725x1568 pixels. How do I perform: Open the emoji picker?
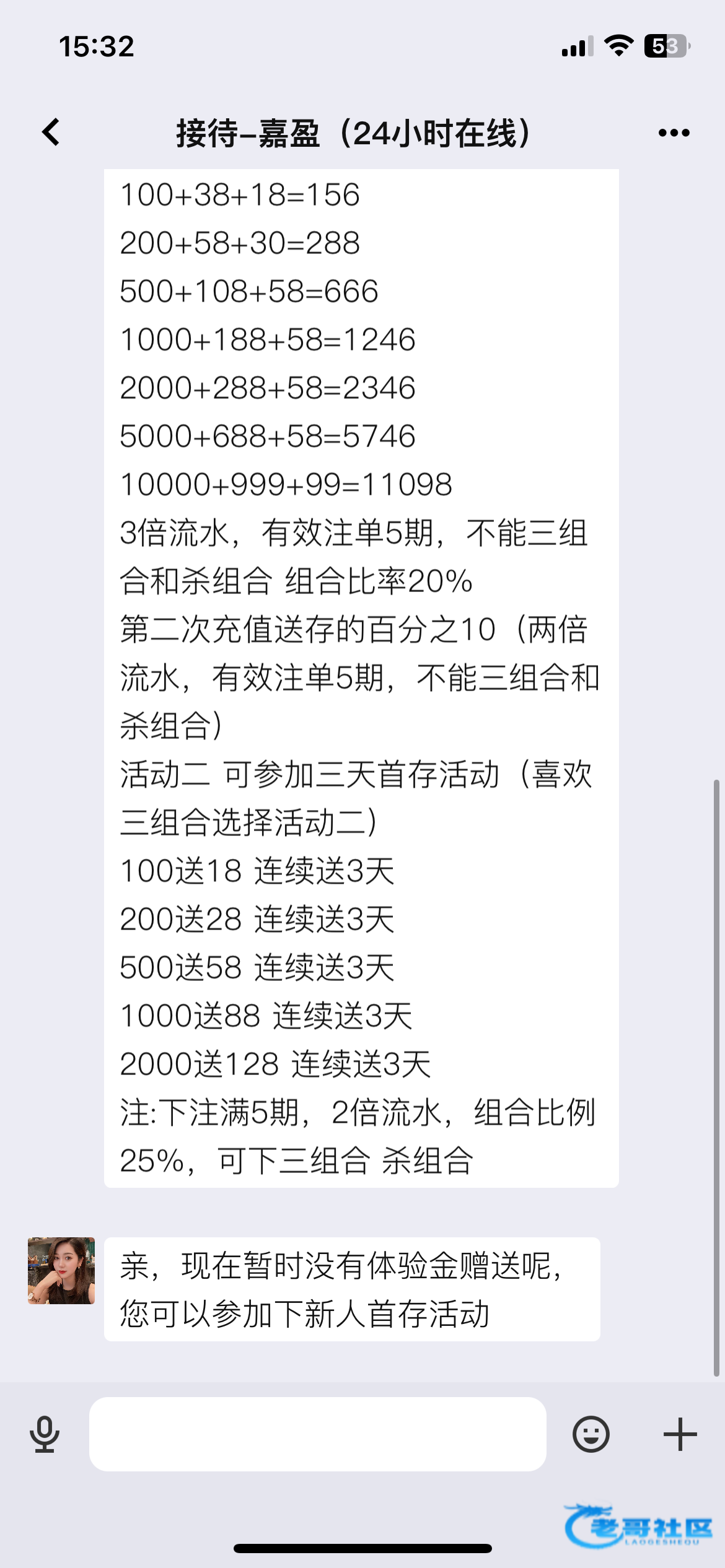click(591, 1434)
